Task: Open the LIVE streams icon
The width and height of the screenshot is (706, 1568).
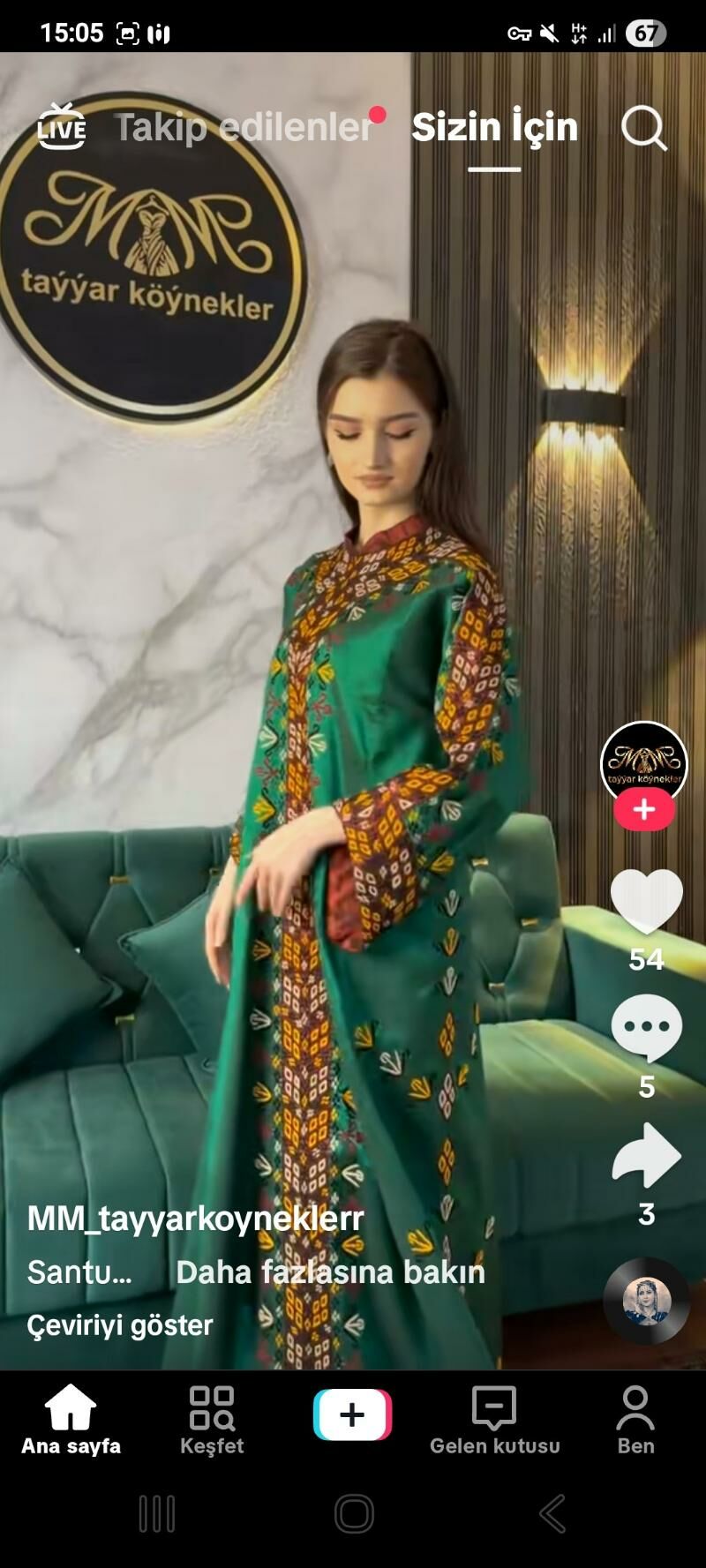Action: pos(62,126)
